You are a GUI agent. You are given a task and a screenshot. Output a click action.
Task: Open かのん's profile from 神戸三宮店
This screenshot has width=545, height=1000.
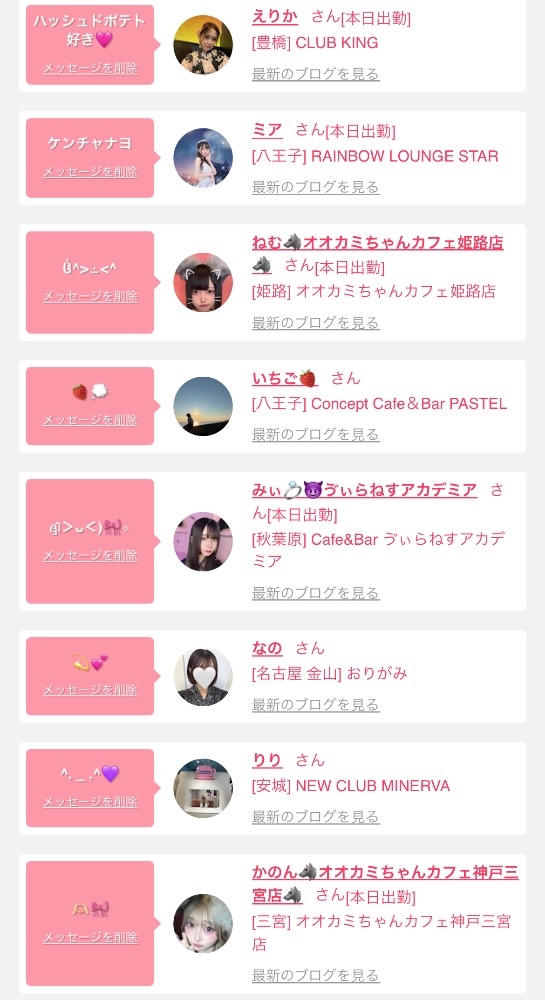tap(385, 883)
